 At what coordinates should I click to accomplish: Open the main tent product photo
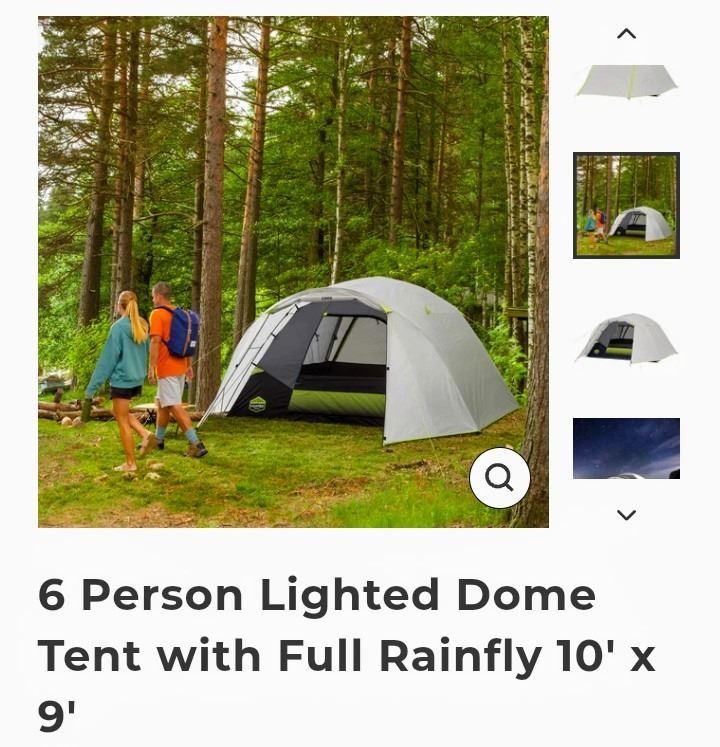pyautogui.click(x=293, y=271)
